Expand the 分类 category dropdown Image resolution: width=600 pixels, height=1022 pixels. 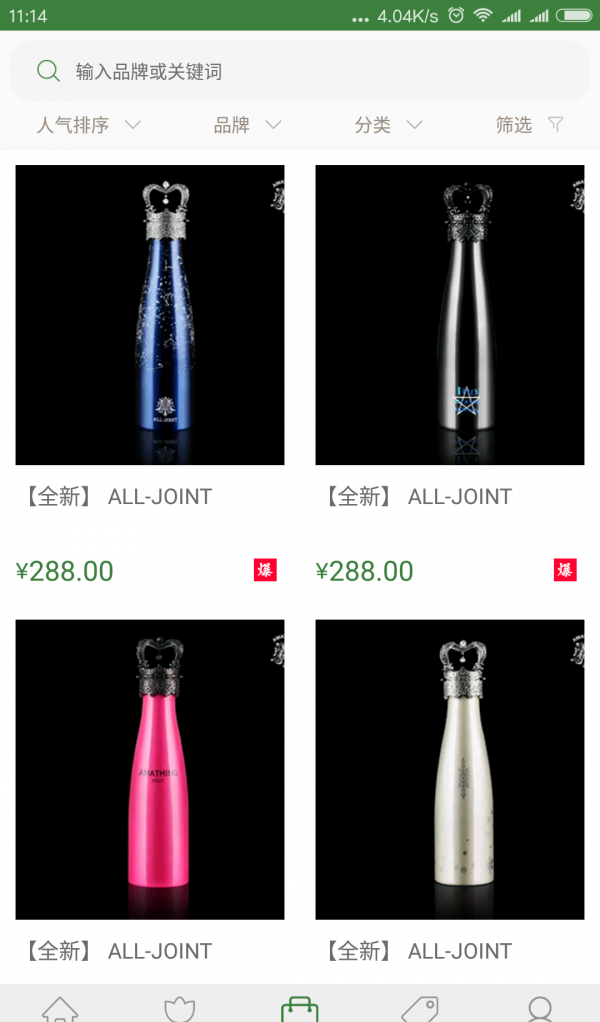(x=388, y=125)
